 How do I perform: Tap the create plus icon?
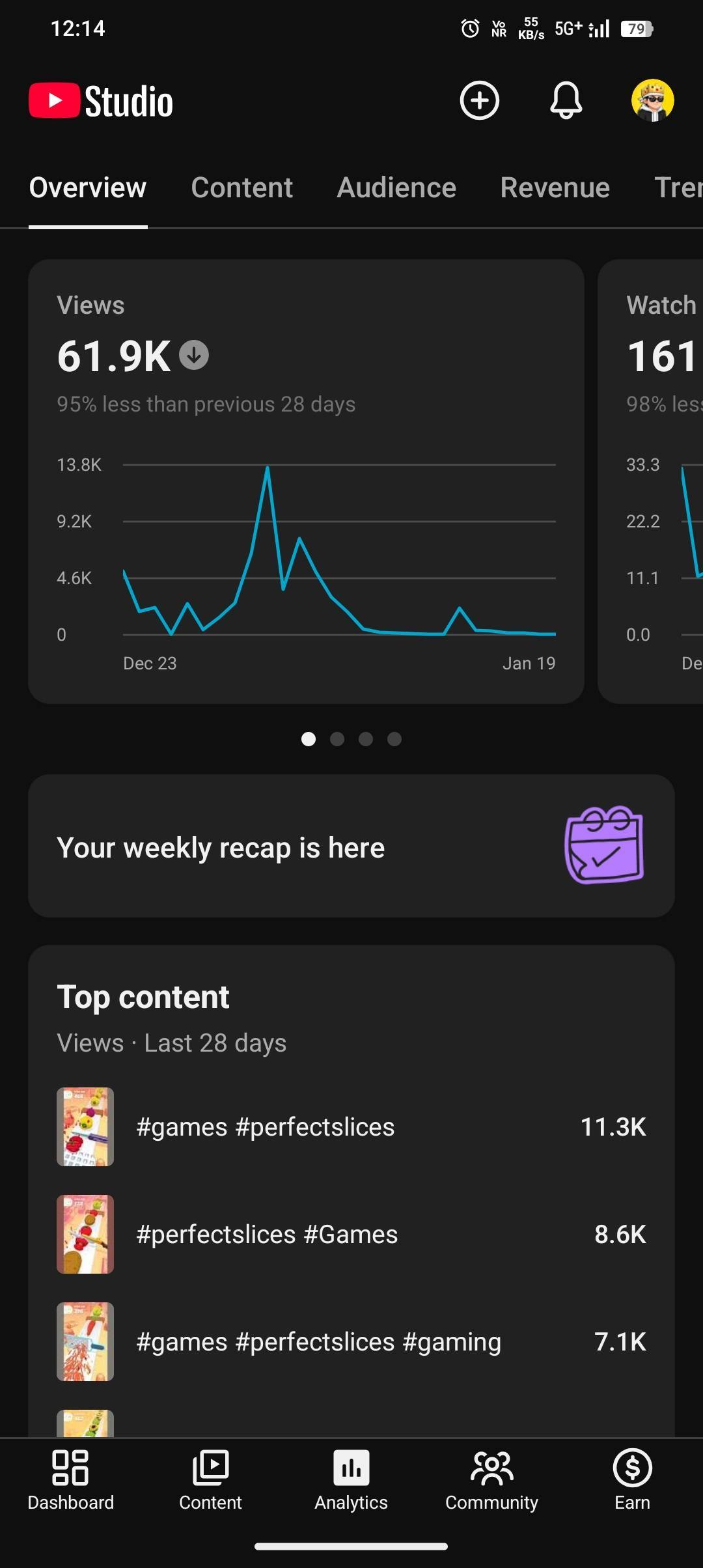pos(479,100)
